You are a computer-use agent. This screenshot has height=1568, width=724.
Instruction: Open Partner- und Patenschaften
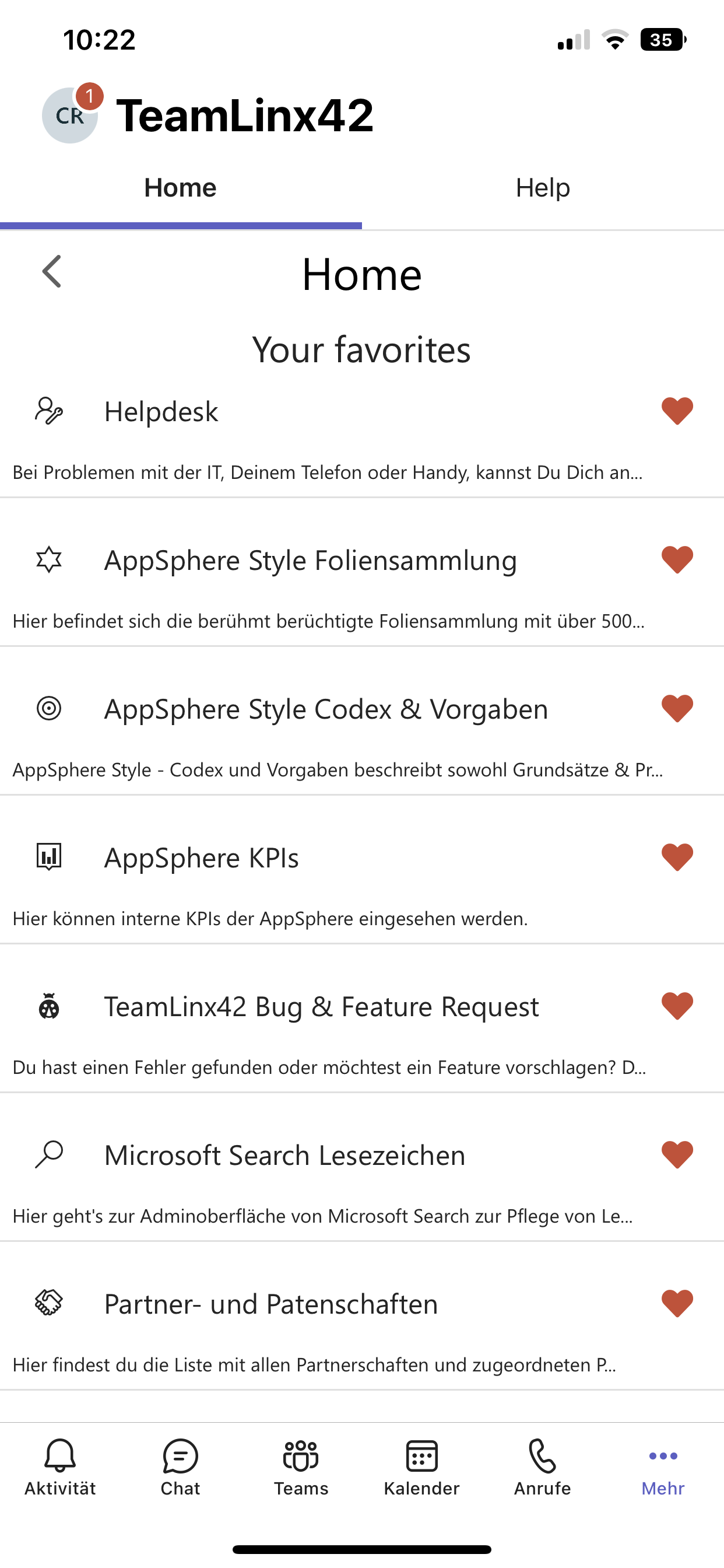pyautogui.click(x=362, y=1331)
